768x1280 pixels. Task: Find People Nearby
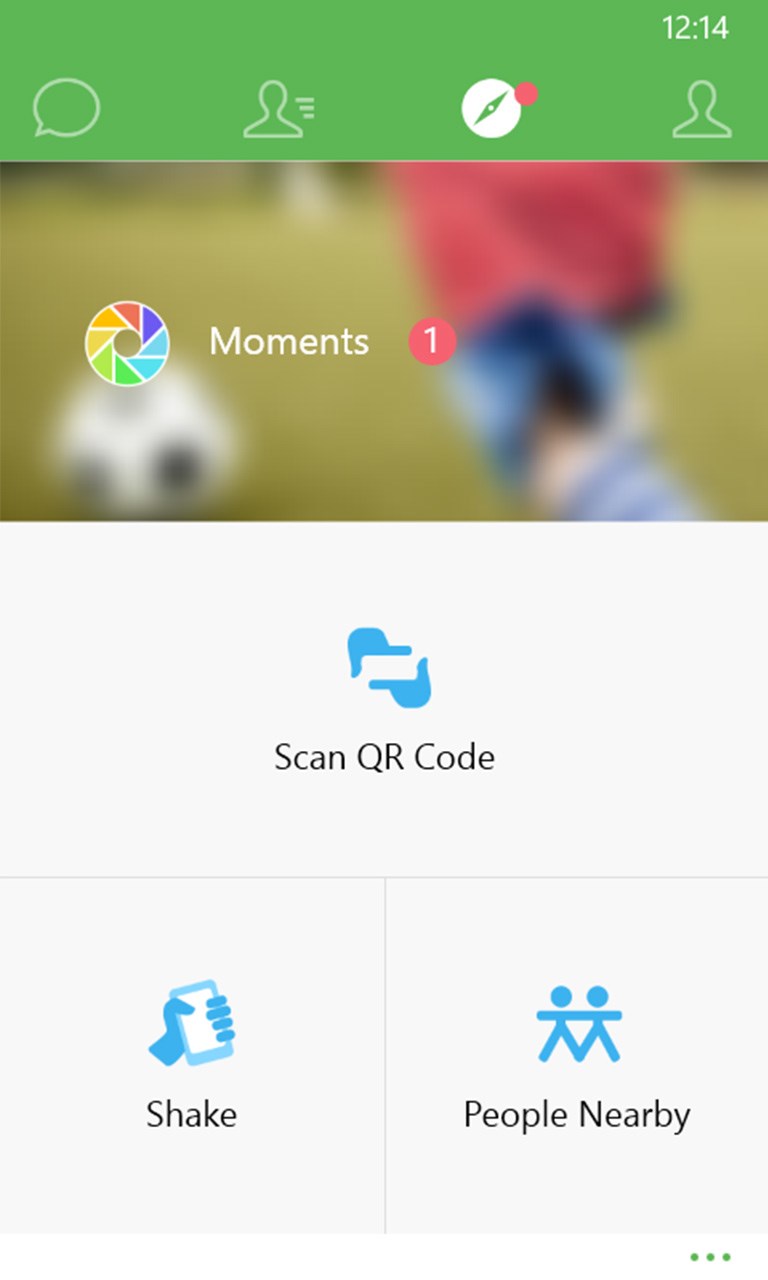point(577,1055)
